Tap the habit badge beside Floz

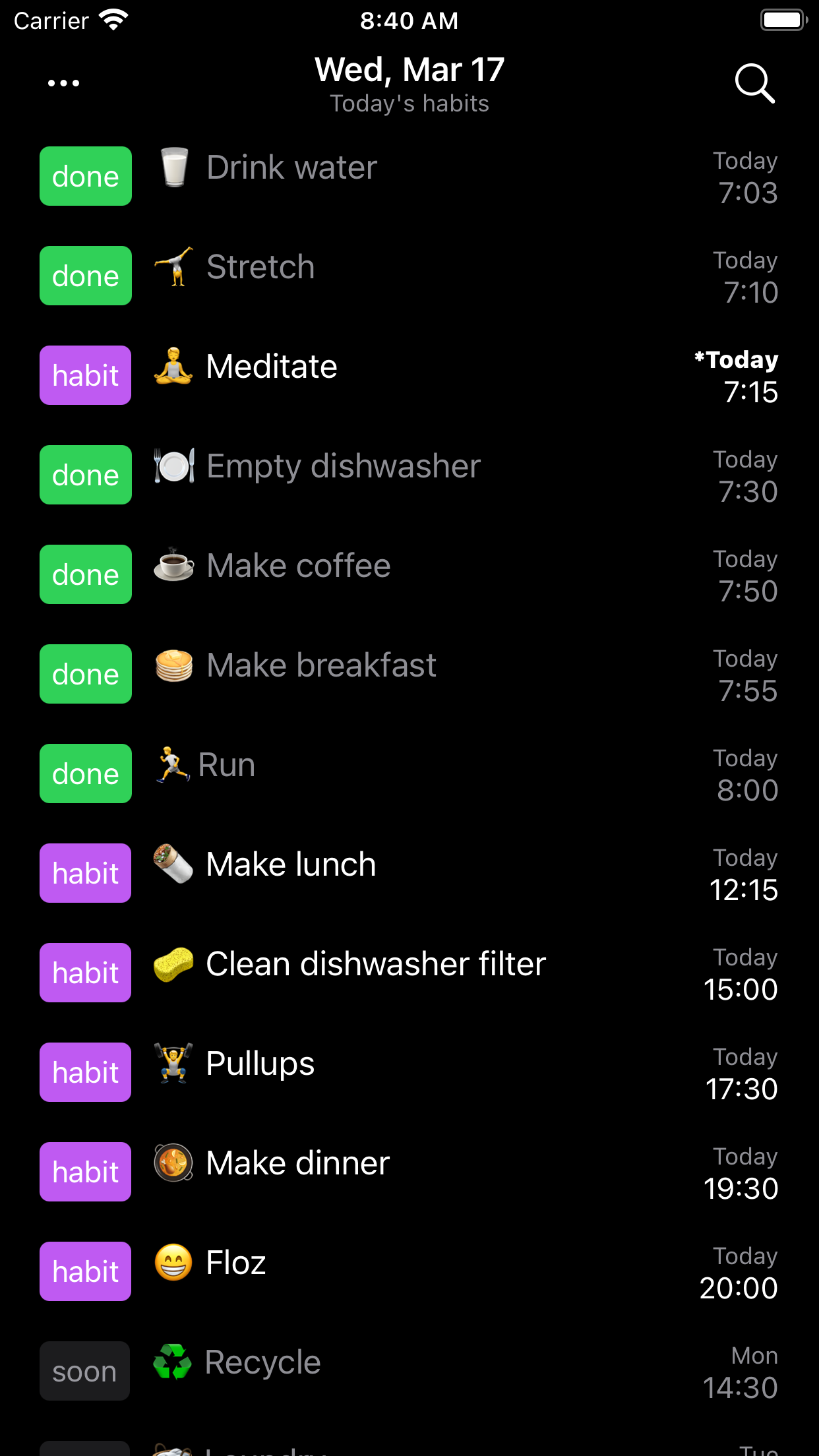tap(86, 1271)
